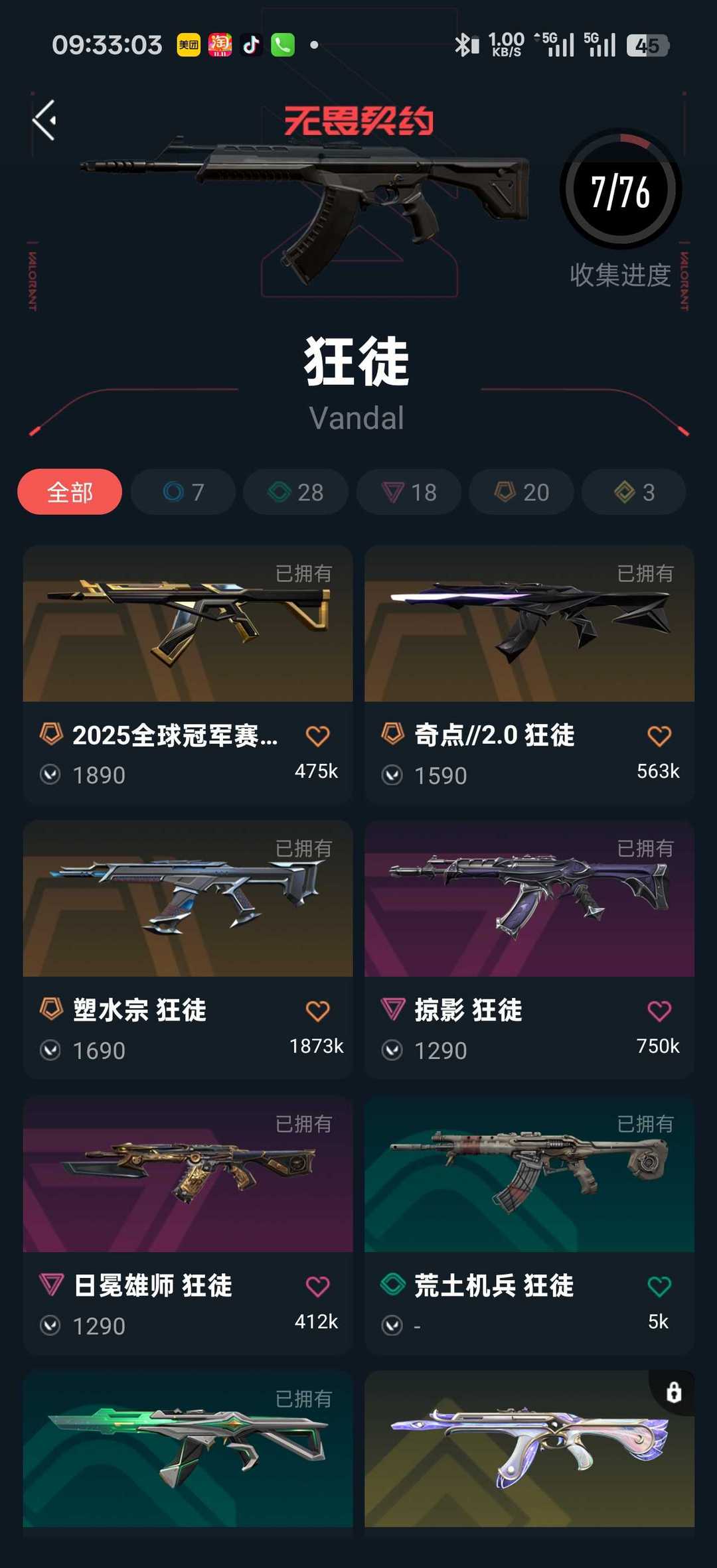
Task: Open the TikTok icon in the status bar
Action: 251,44
